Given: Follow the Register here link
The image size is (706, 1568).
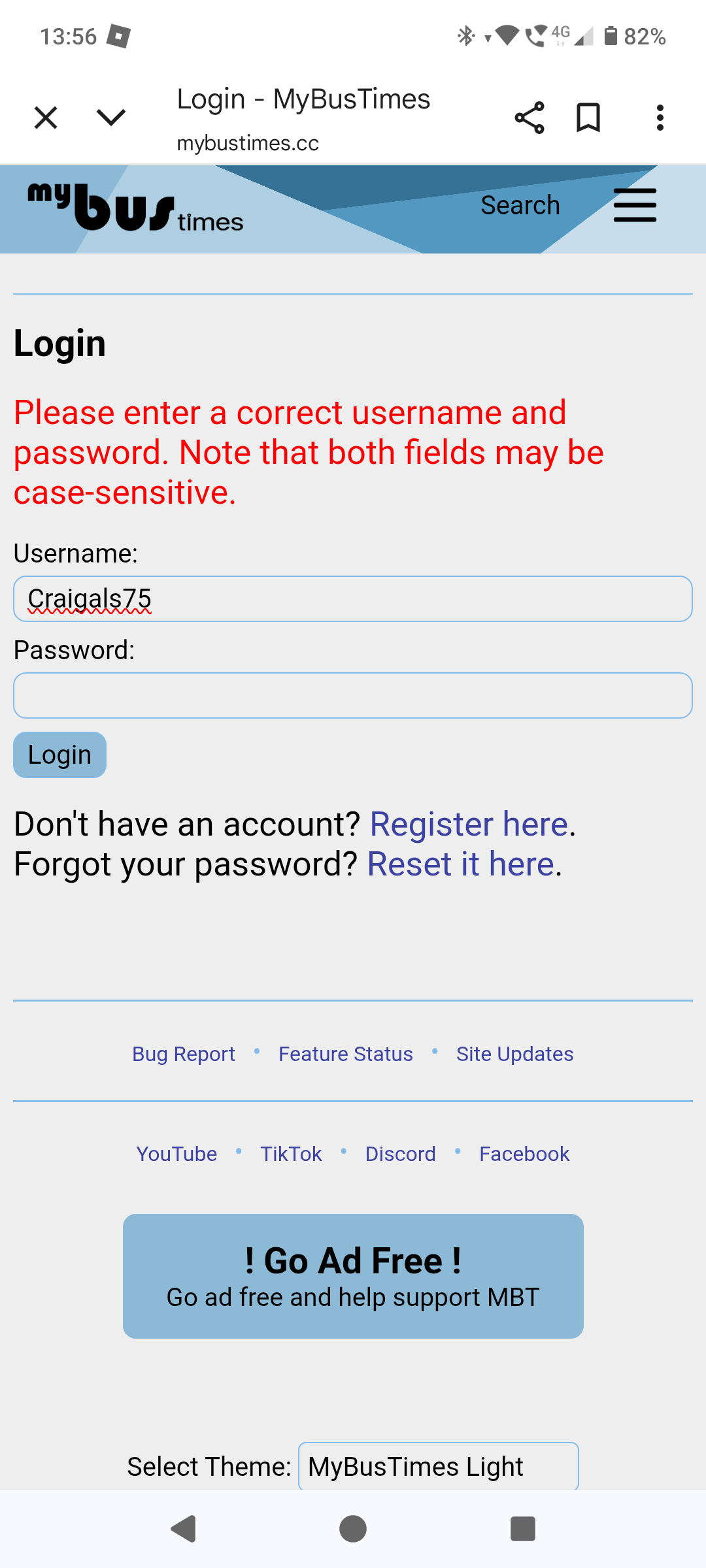Looking at the screenshot, I should [x=469, y=824].
